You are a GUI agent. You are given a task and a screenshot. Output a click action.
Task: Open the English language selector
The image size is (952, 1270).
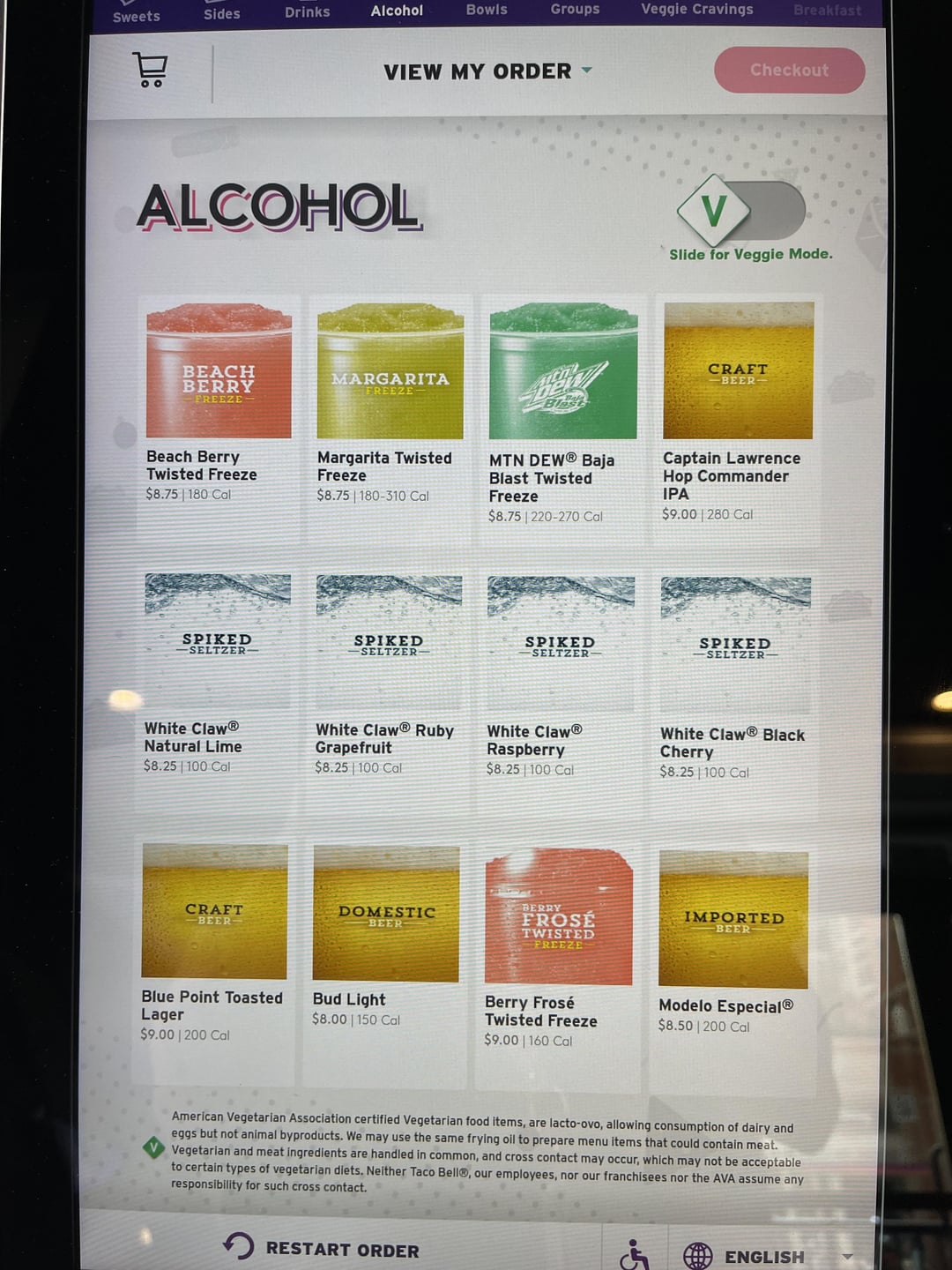coord(763,1257)
